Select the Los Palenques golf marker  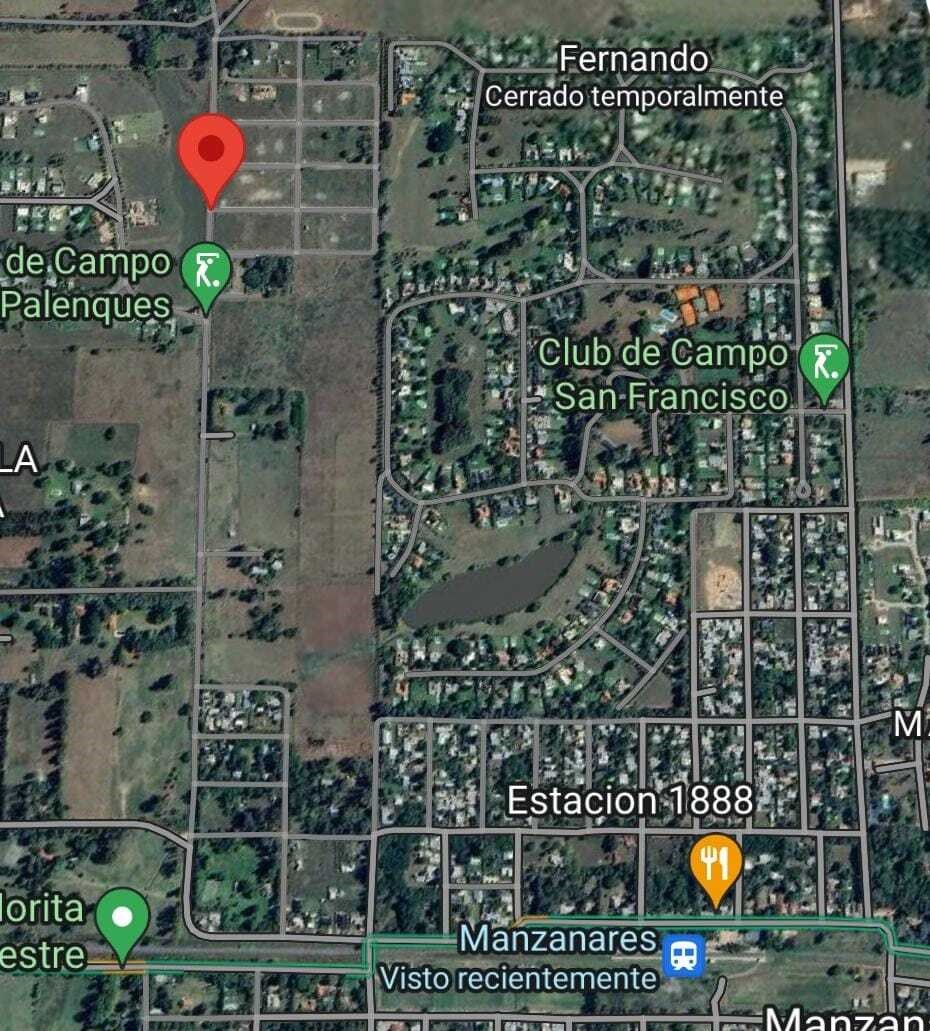pos(206,273)
